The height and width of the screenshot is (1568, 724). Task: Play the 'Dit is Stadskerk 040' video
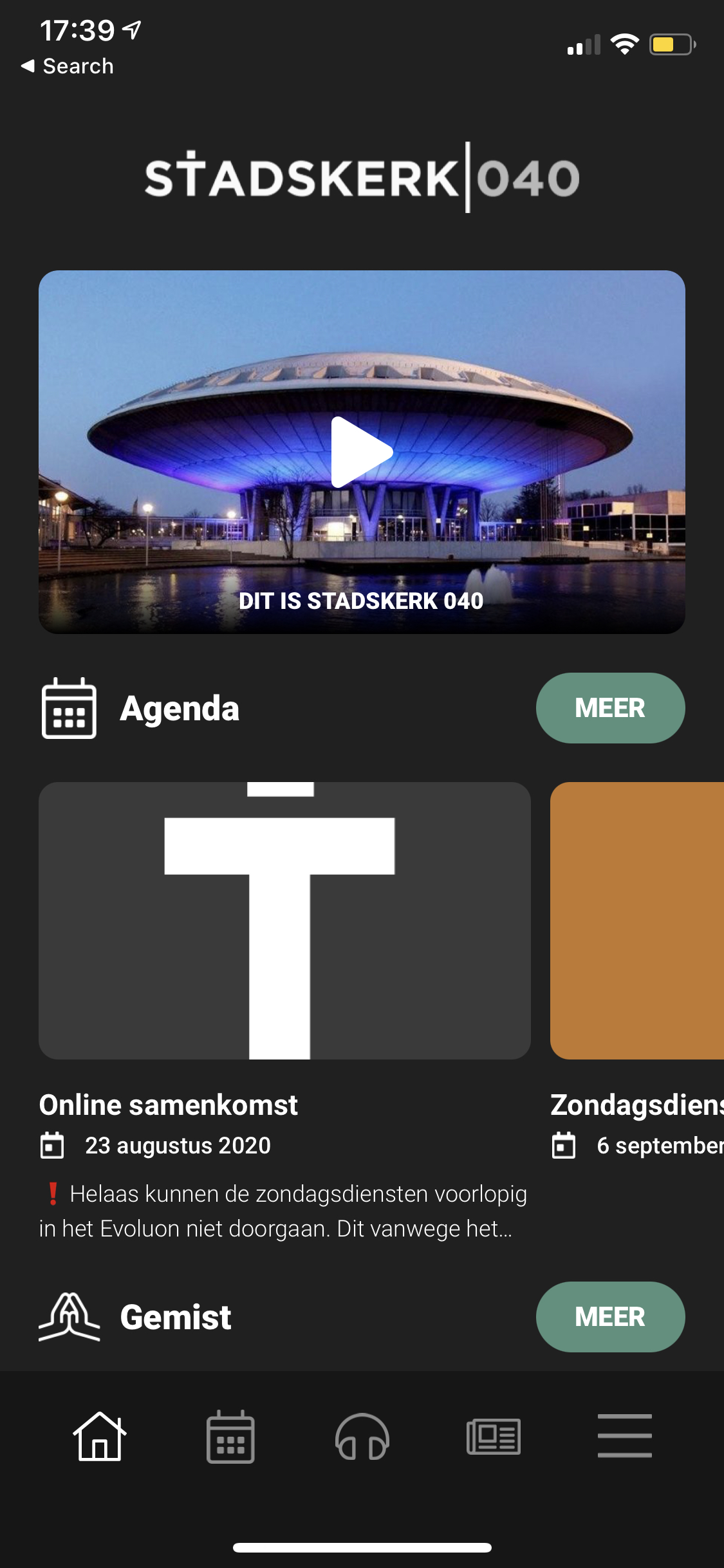coord(361,453)
